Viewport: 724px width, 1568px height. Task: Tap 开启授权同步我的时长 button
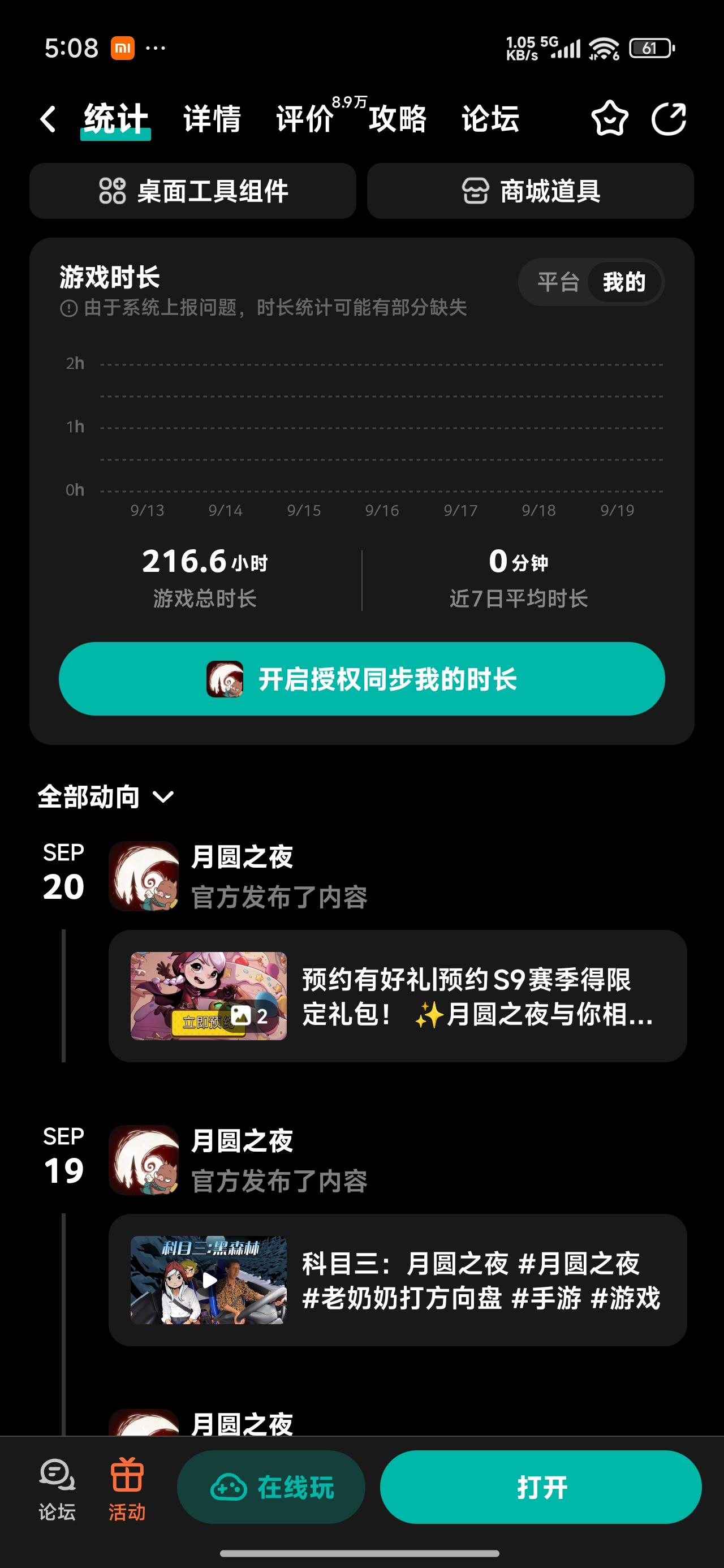361,681
